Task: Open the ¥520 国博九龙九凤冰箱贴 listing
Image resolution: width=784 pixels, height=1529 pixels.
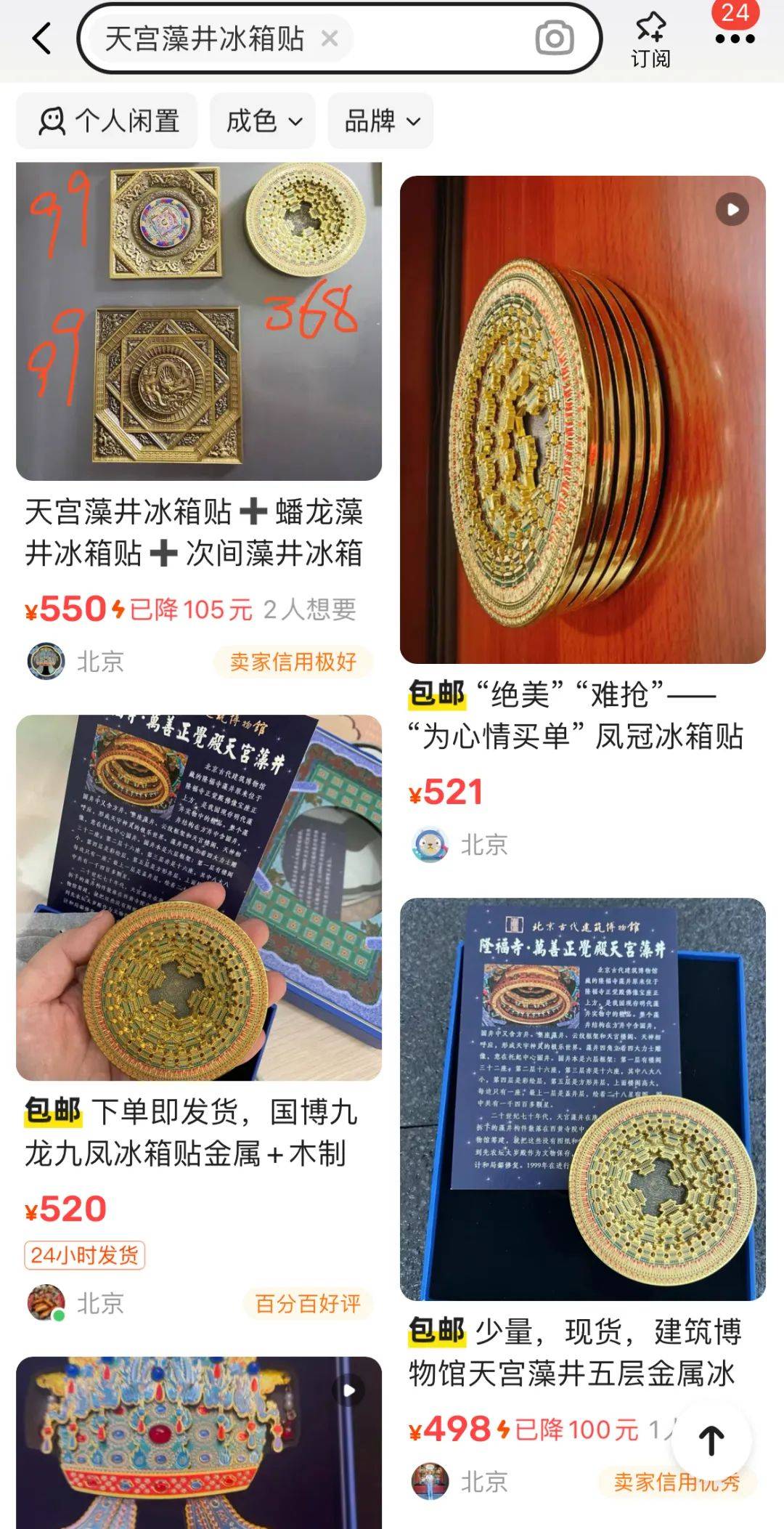Action: pyautogui.click(x=198, y=1132)
